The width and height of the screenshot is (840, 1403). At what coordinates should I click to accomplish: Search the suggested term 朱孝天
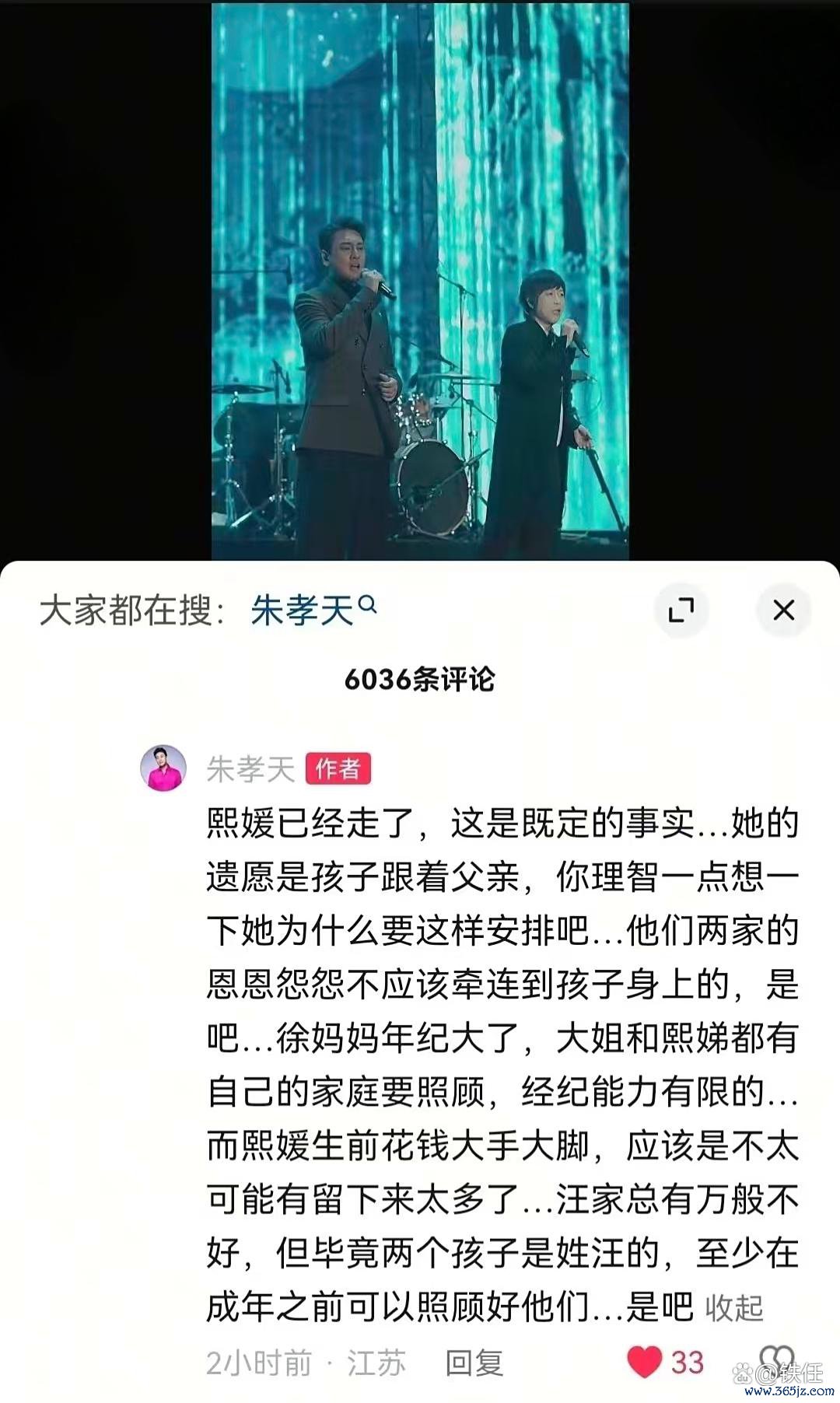313,610
